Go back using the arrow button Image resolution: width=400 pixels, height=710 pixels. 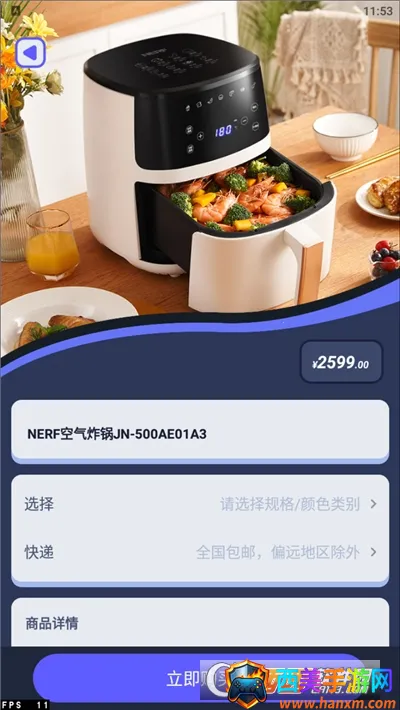pyautogui.click(x=30, y=53)
